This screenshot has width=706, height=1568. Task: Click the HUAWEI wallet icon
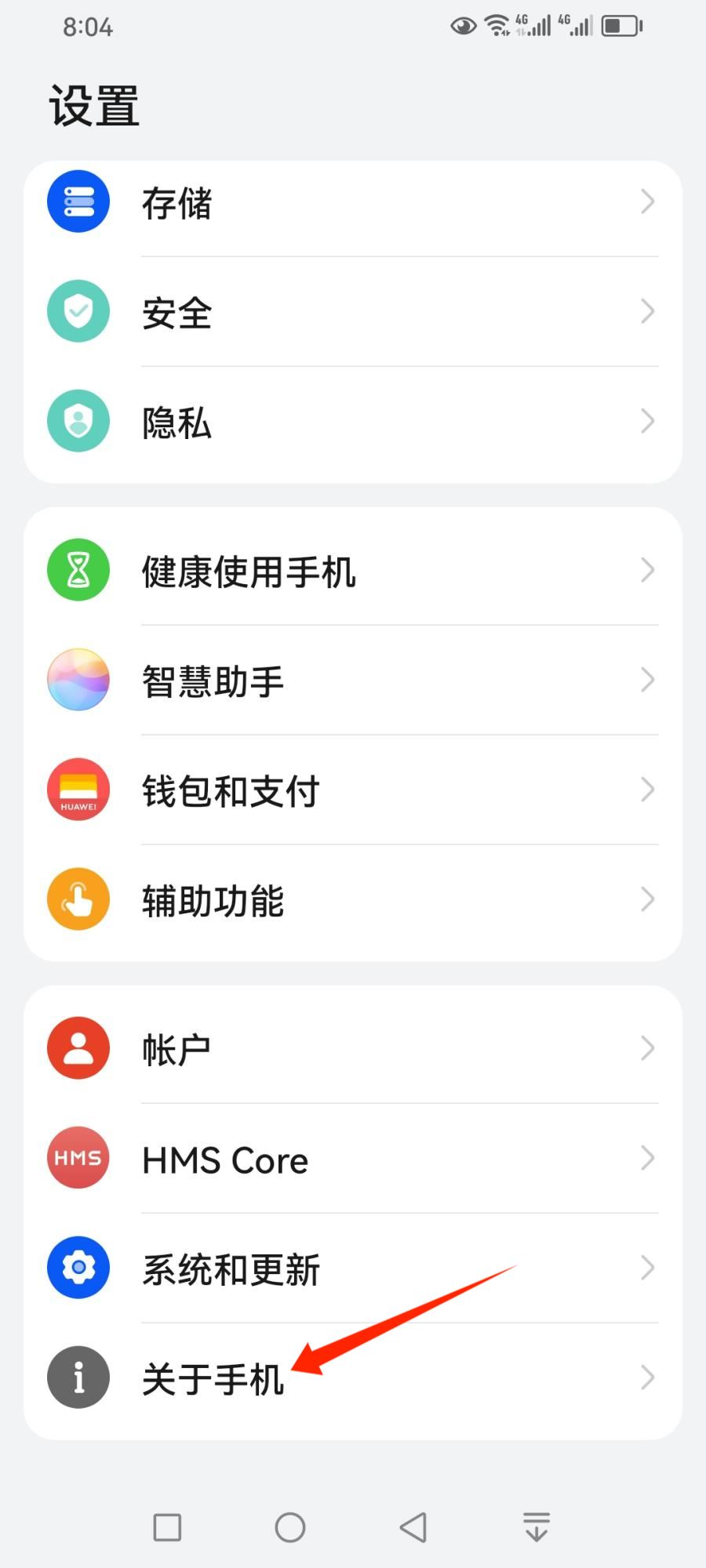[x=78, y=789]
